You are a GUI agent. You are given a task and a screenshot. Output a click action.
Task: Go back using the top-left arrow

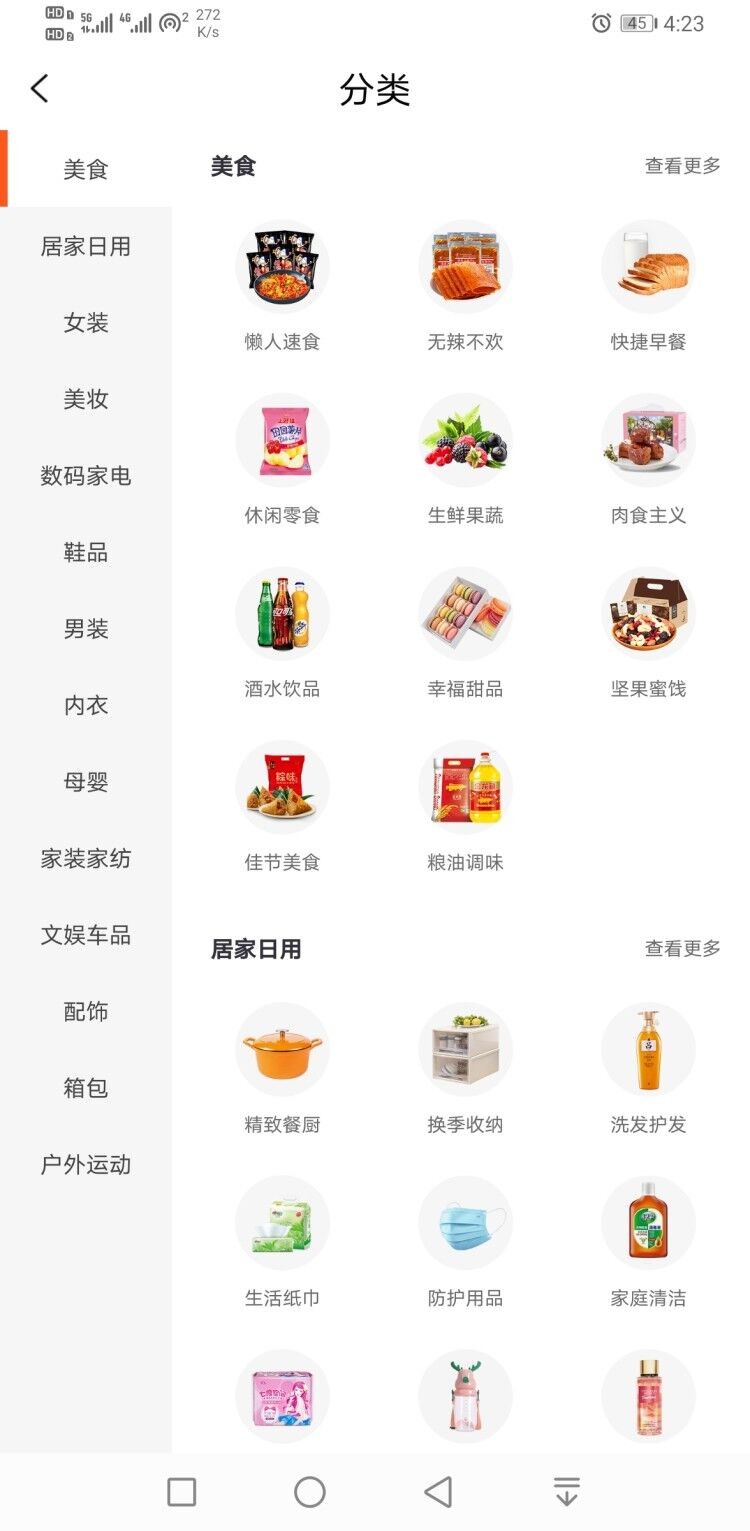pyautogui.click(x=40, y=89)
